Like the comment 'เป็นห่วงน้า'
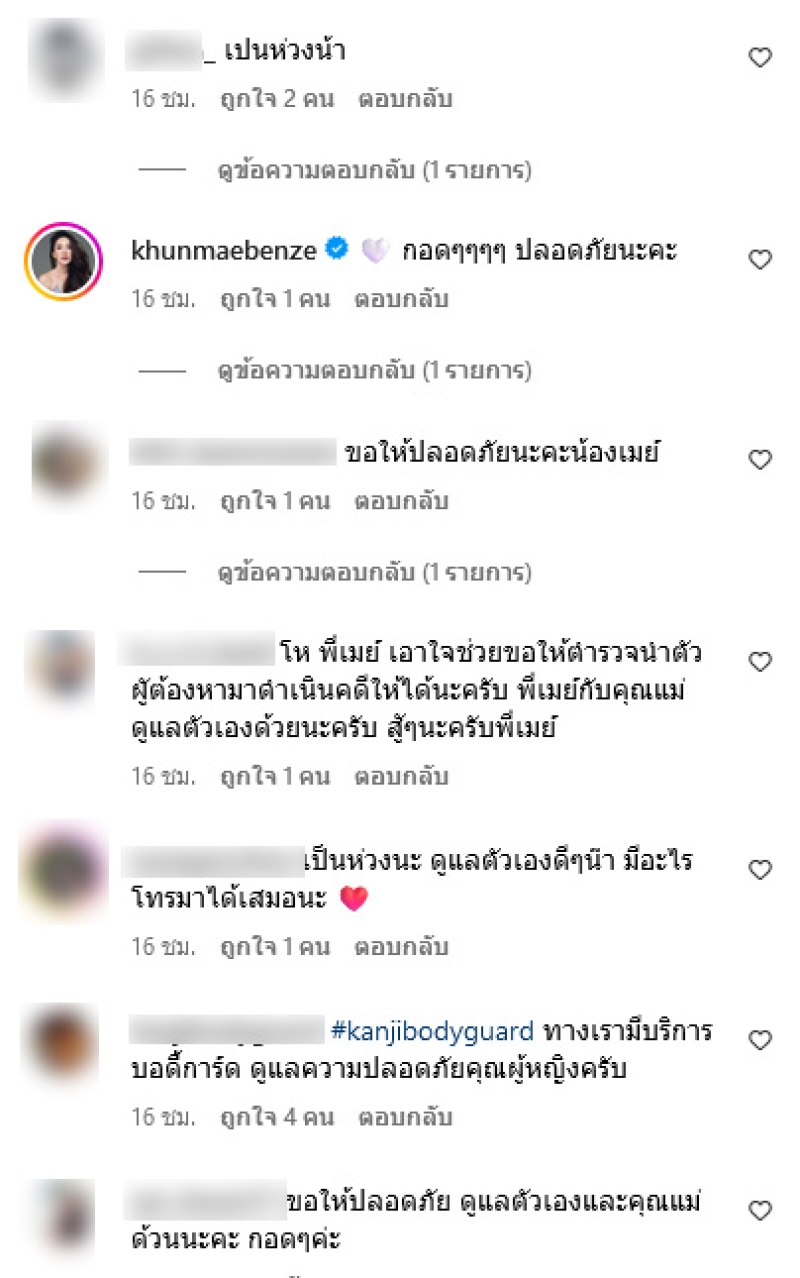This screenshot has height=1278, width=800. click(x=760, y=58)
